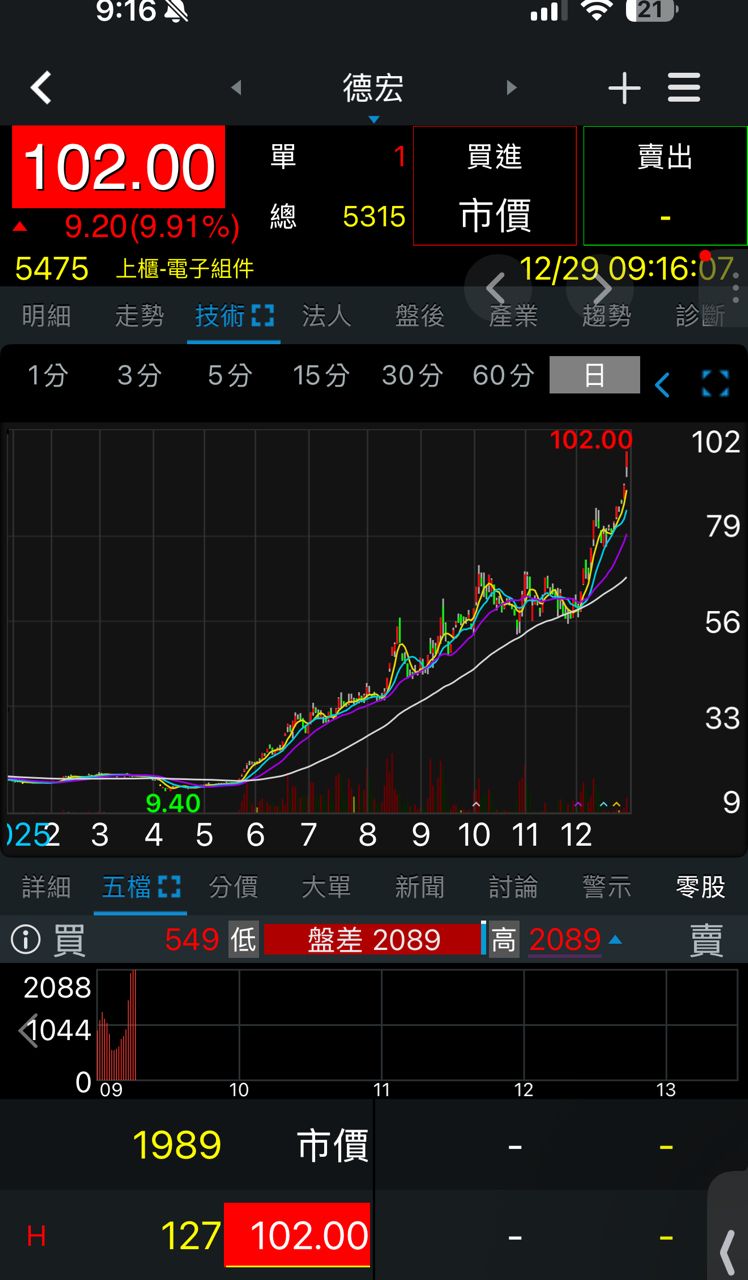
Task: Switch to the 走勢 tab
Action: (x=139, y=316)
